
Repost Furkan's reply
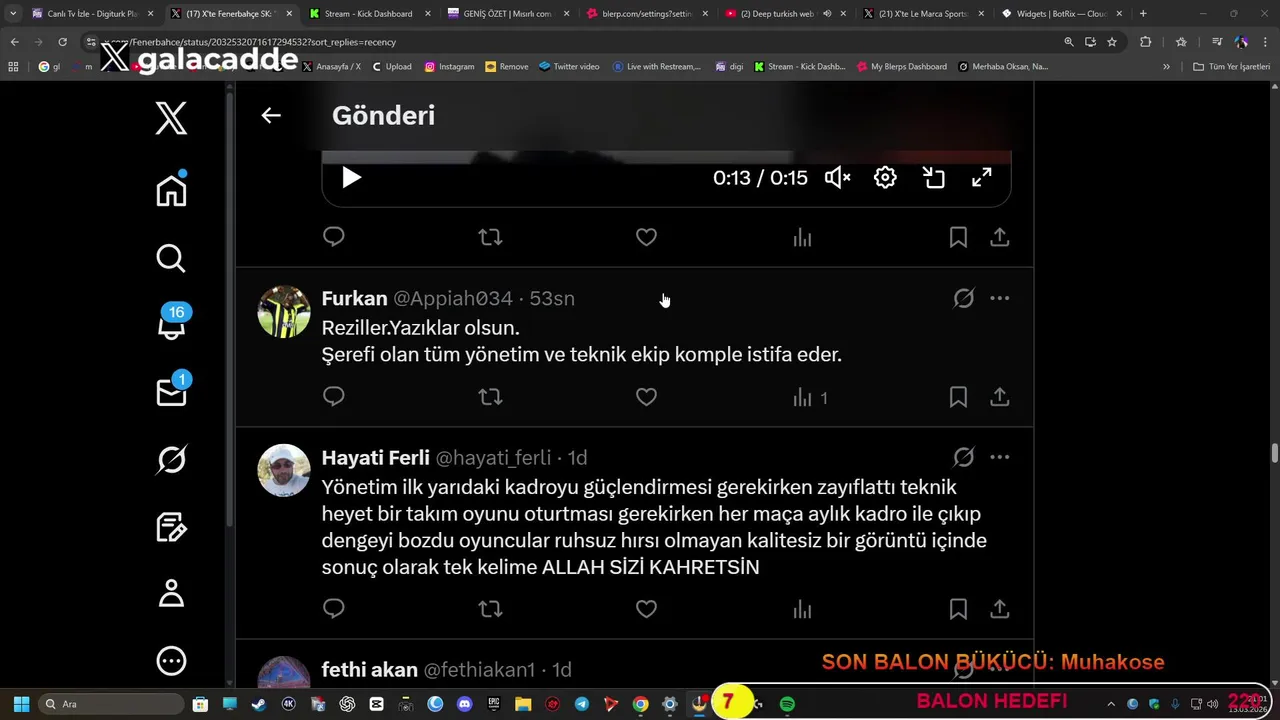click(490, 397)
